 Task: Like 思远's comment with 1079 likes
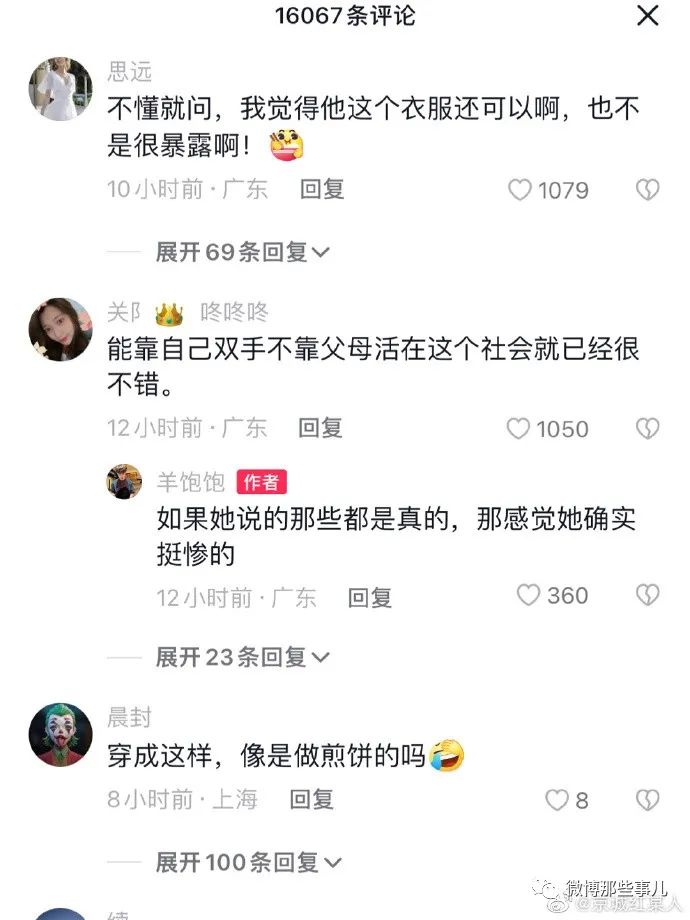click(x=520, y=190)
